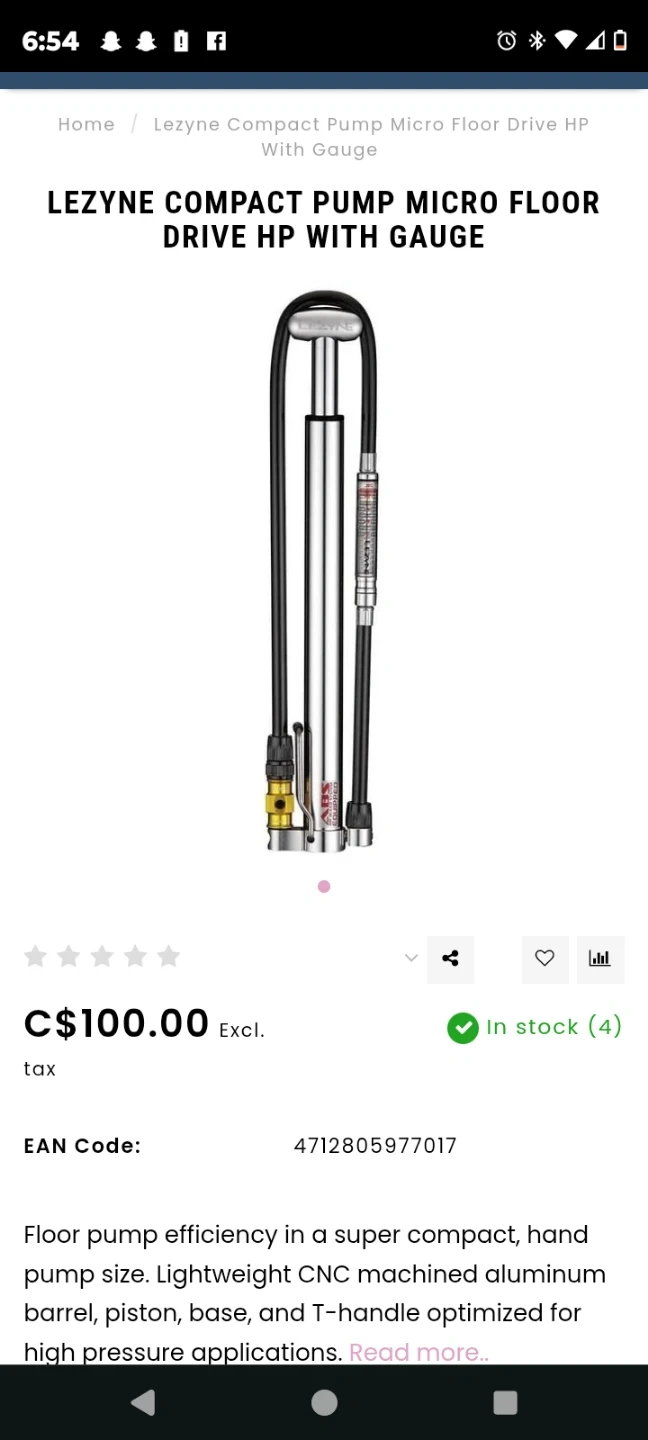Add the pump to wishlist
This screenshot has width=648, height=1440.
pyautogui.click(x=545, y=959)
